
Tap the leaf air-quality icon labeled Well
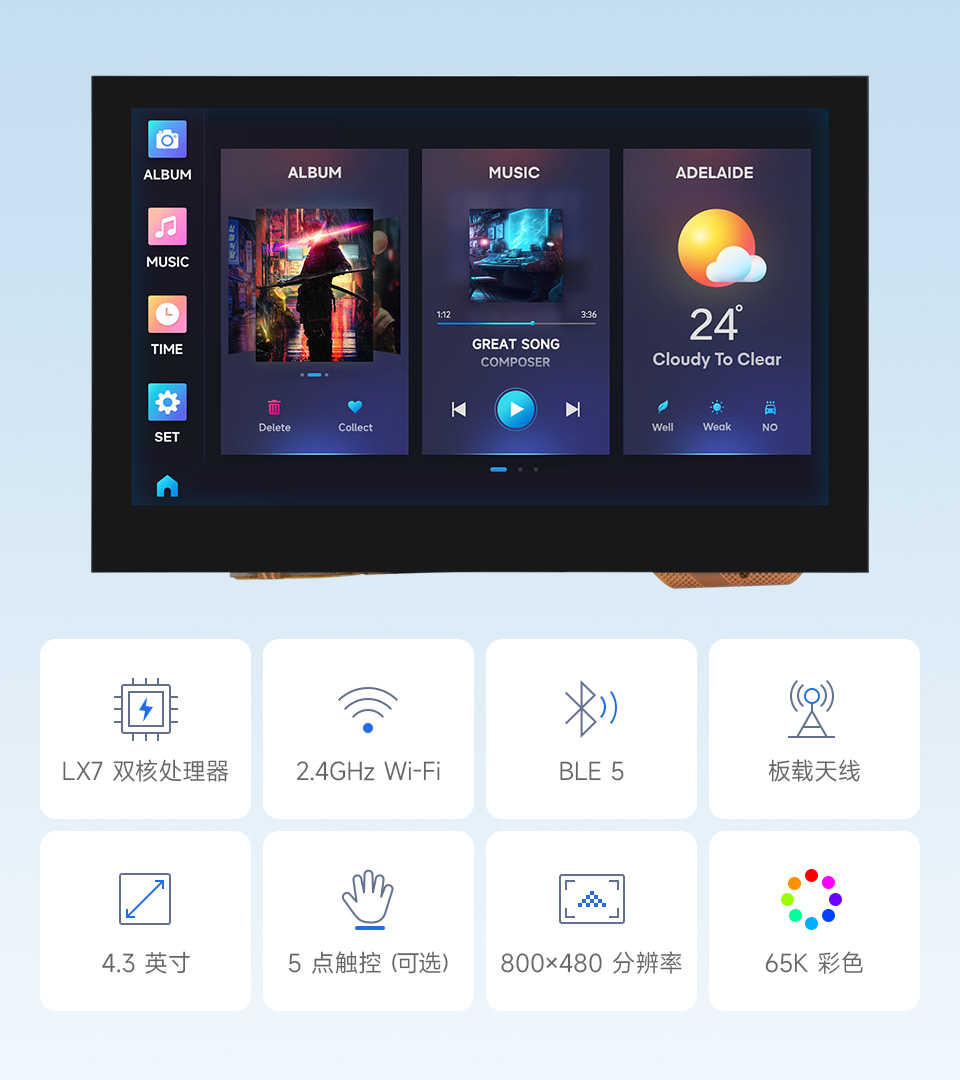tap(662, 408)
